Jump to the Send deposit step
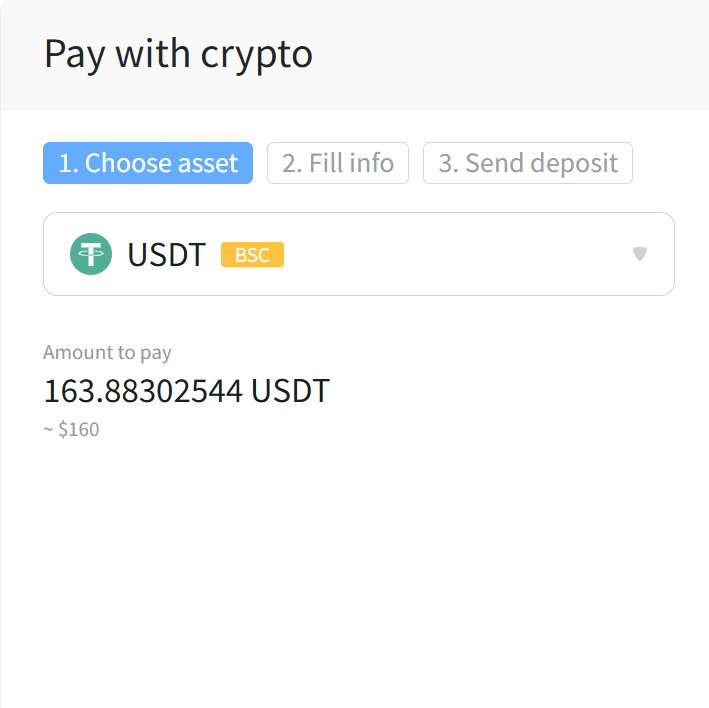 pos(527,163)
